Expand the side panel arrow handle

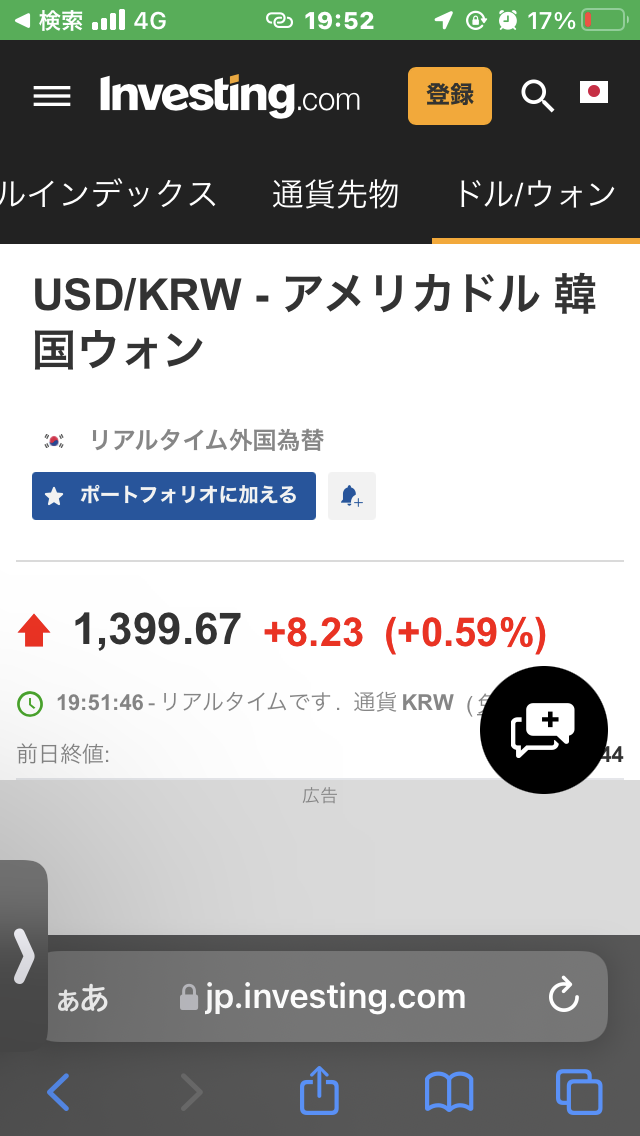(x=22, y=955)
